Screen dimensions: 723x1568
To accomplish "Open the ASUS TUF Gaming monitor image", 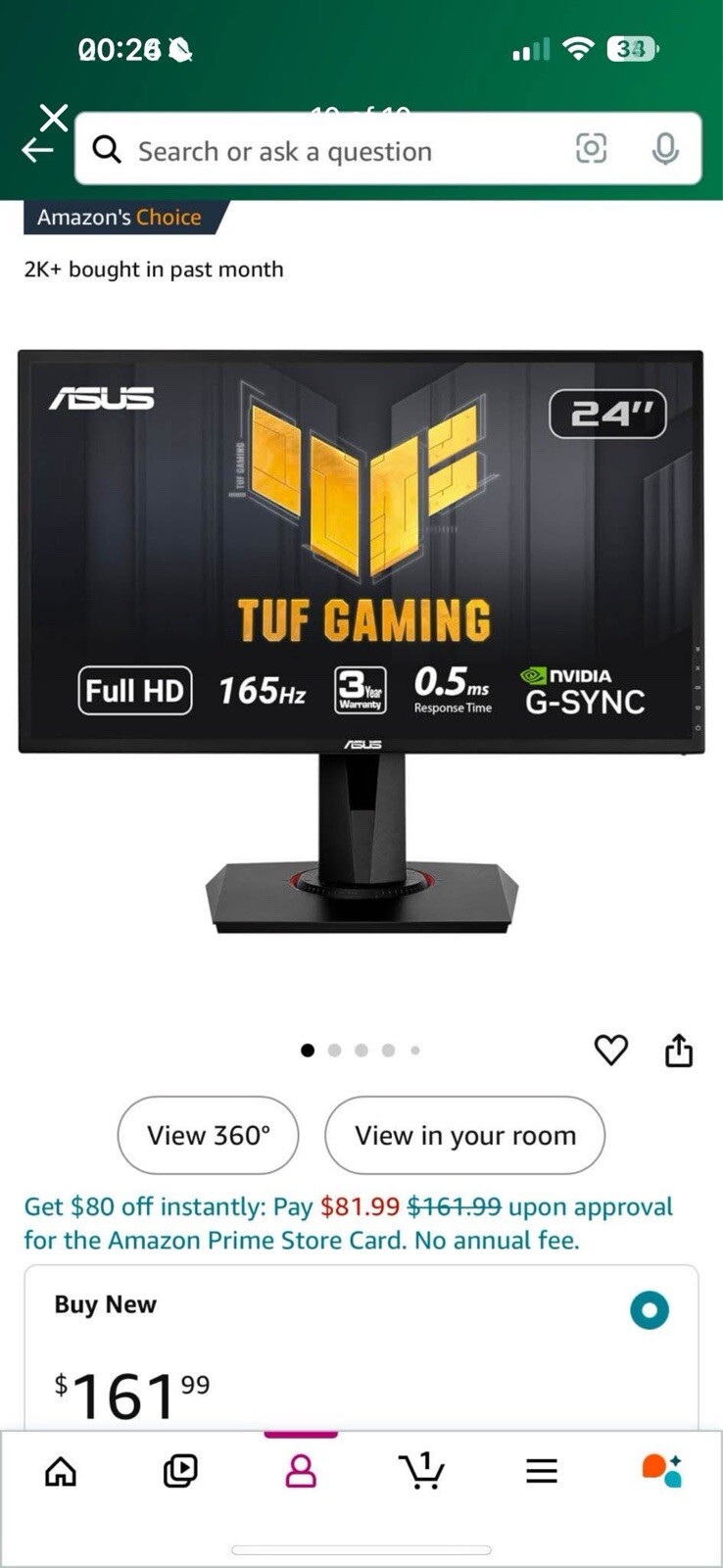I will click(361, 637).
